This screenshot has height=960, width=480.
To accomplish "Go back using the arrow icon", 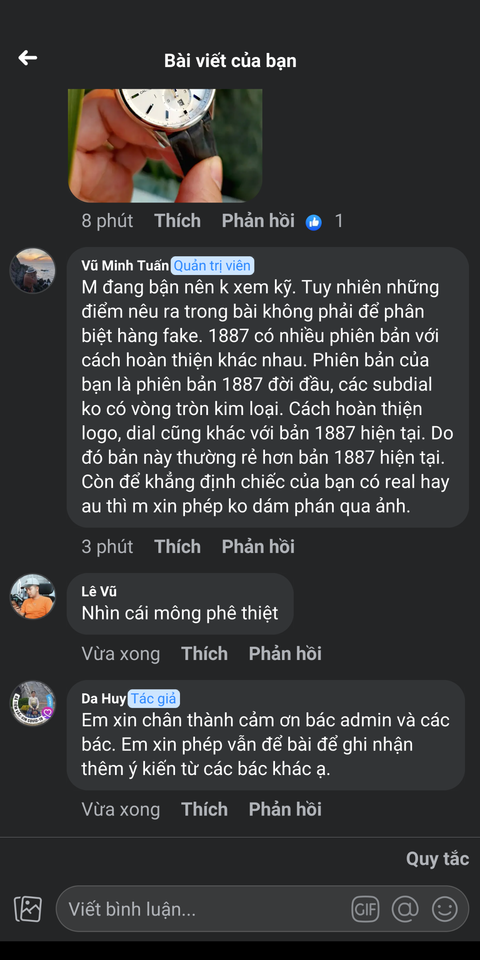I will tap(28, 58).
